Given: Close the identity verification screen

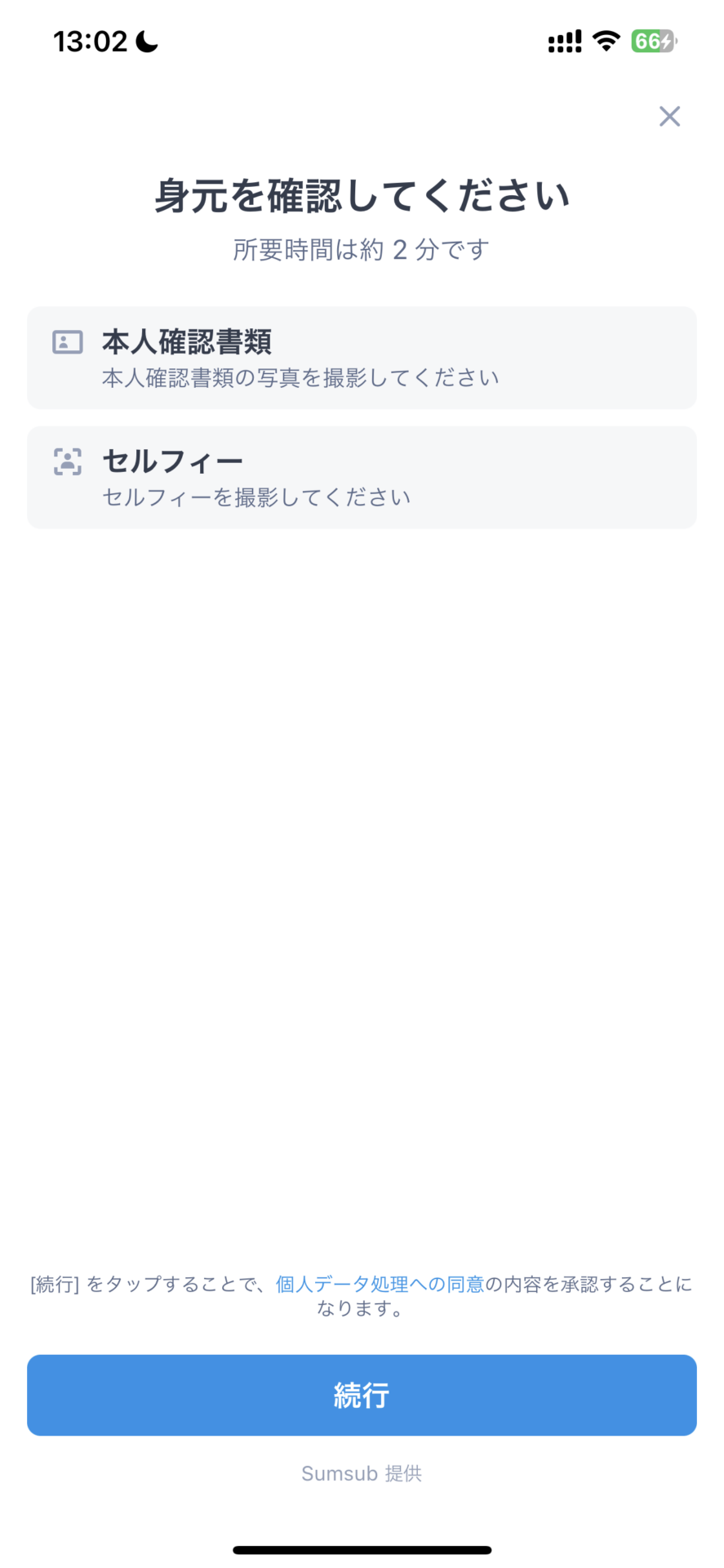Looking at the screenshot, I should [669, 117].
